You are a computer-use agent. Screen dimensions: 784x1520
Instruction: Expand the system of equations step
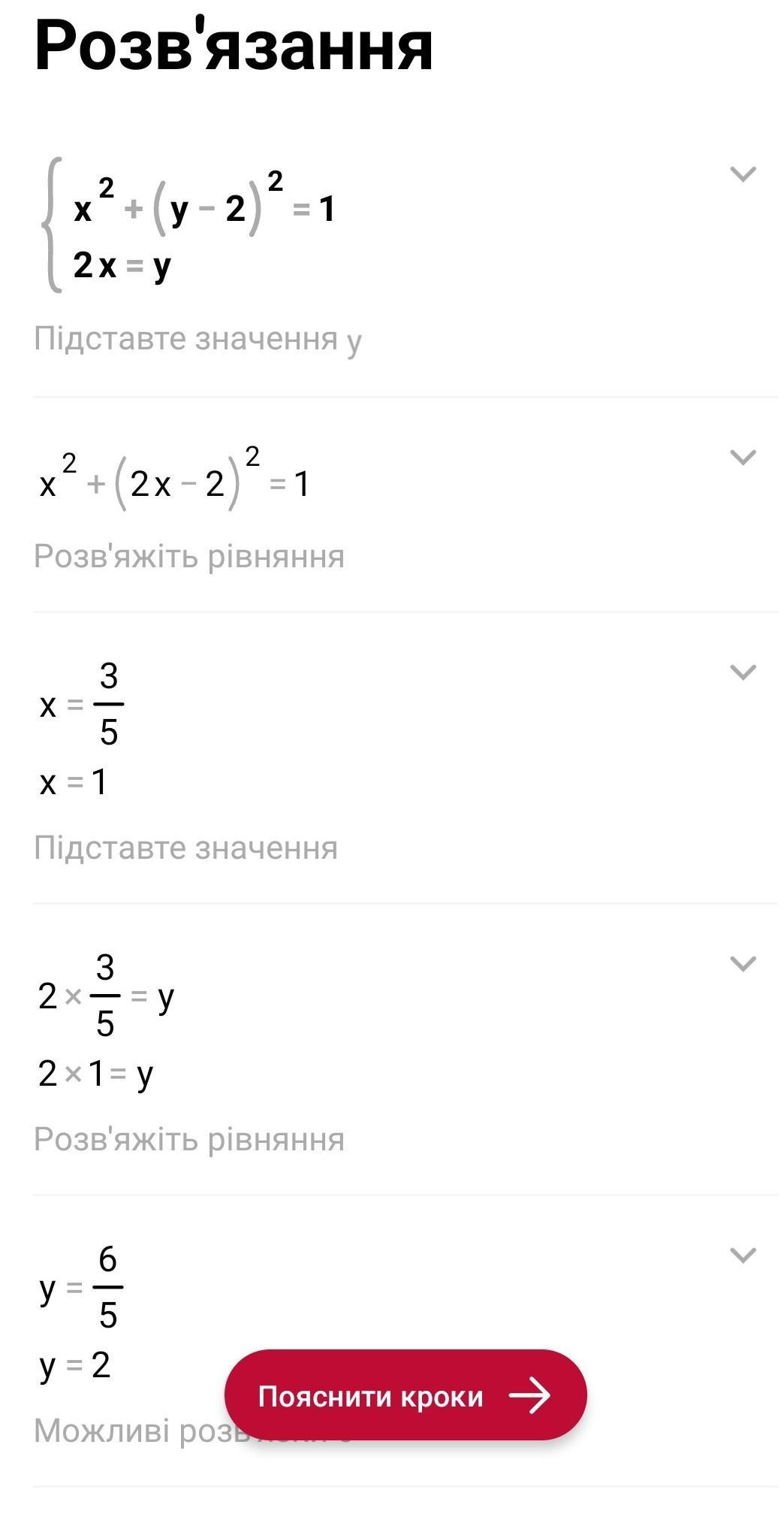coord(742,174)
